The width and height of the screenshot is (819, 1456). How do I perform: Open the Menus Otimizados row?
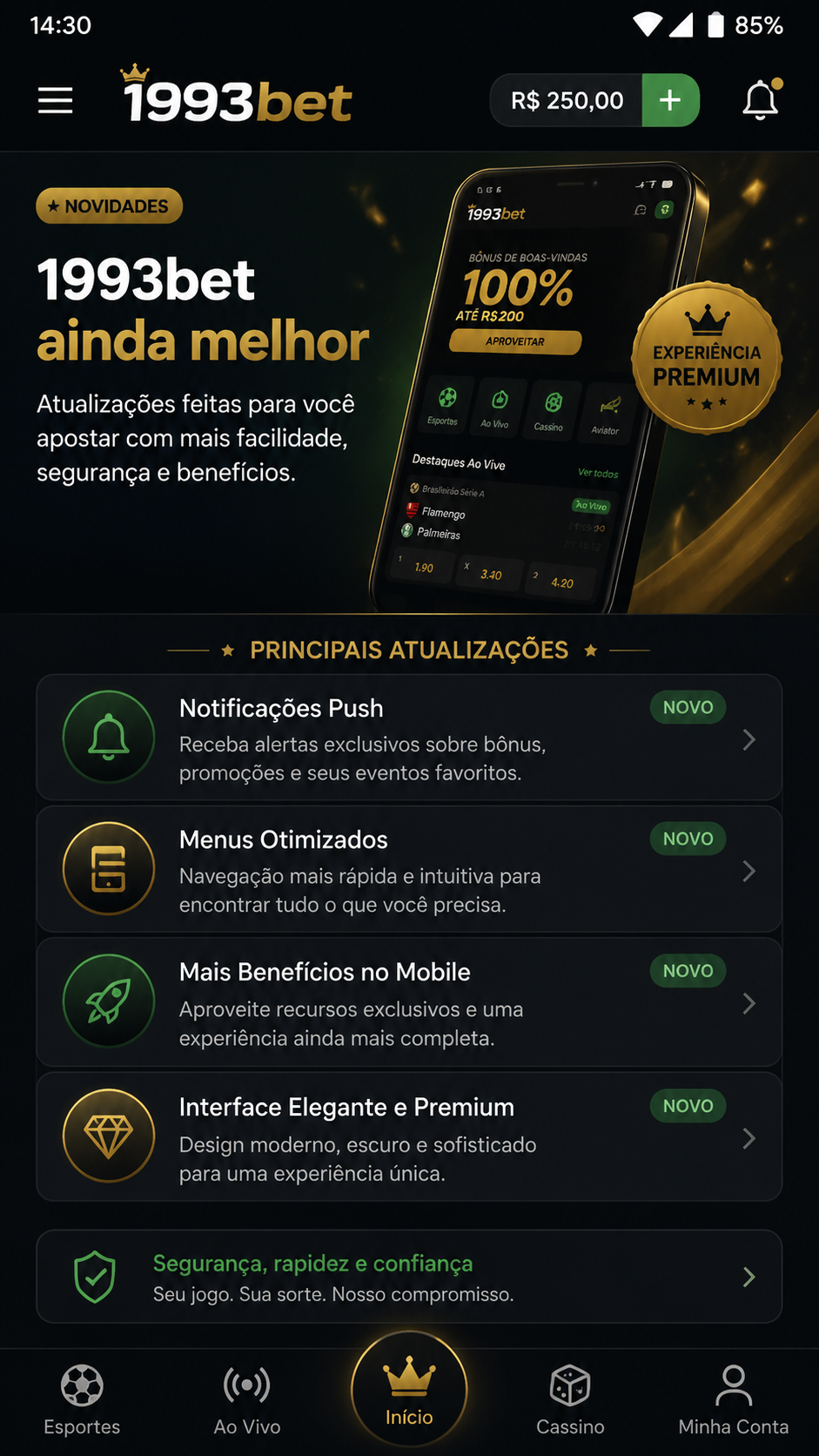click(x=409, y=869)
